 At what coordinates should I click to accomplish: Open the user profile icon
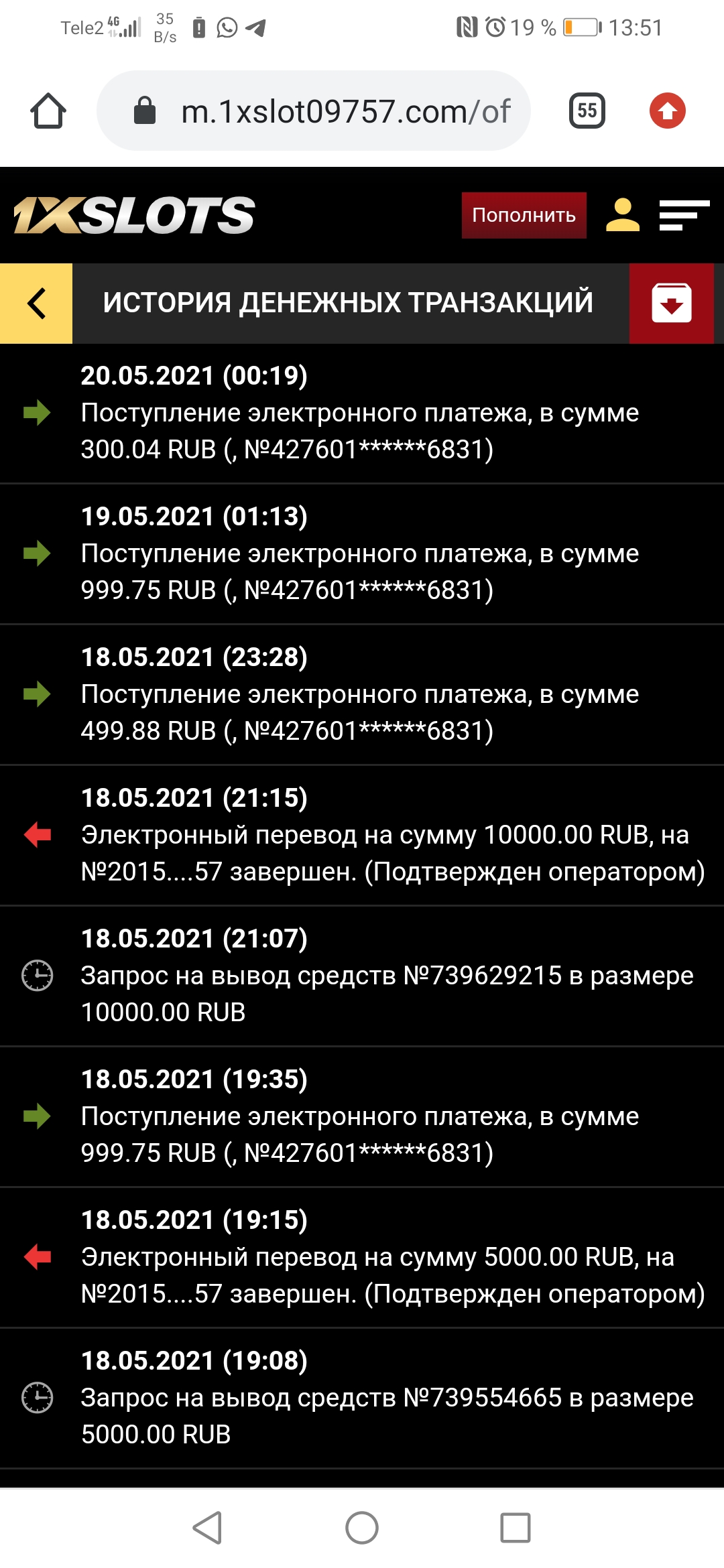(x=622, y=215)
